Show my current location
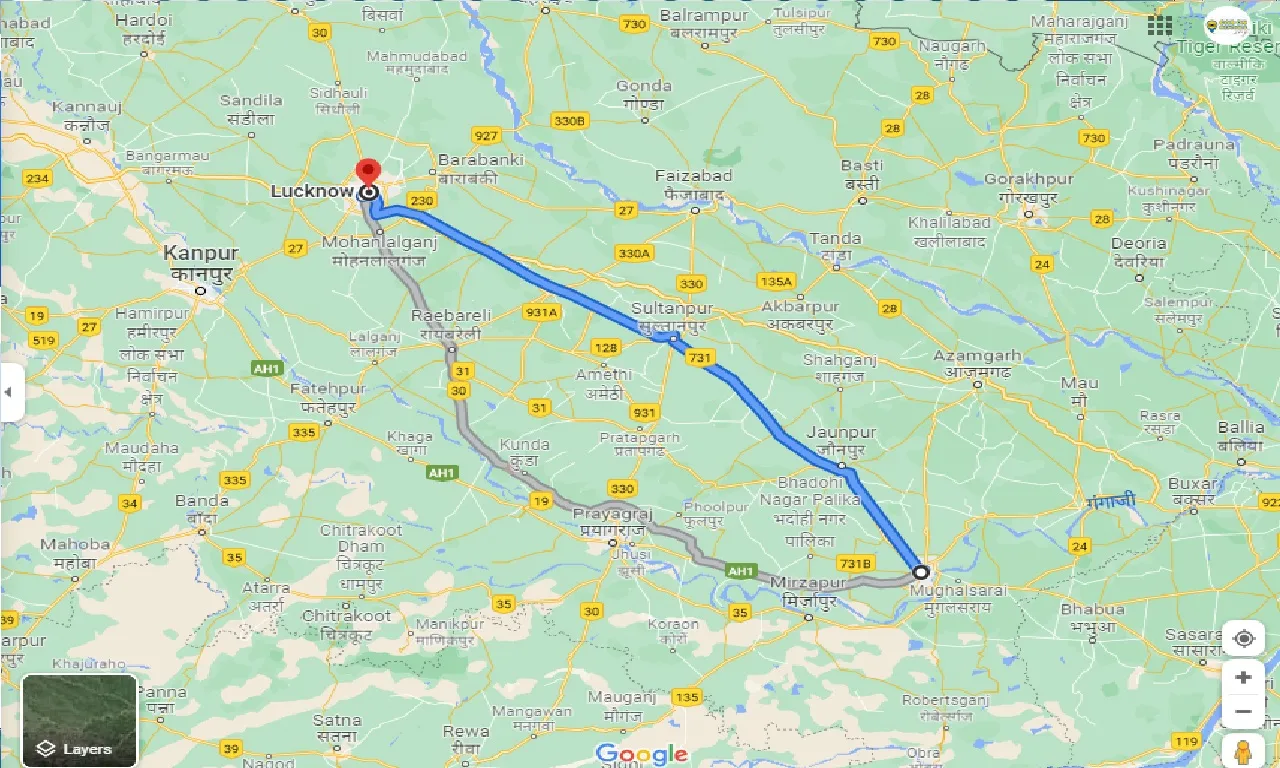The width and height of the screenshot is (1280, 768). tap(1243, 638)
